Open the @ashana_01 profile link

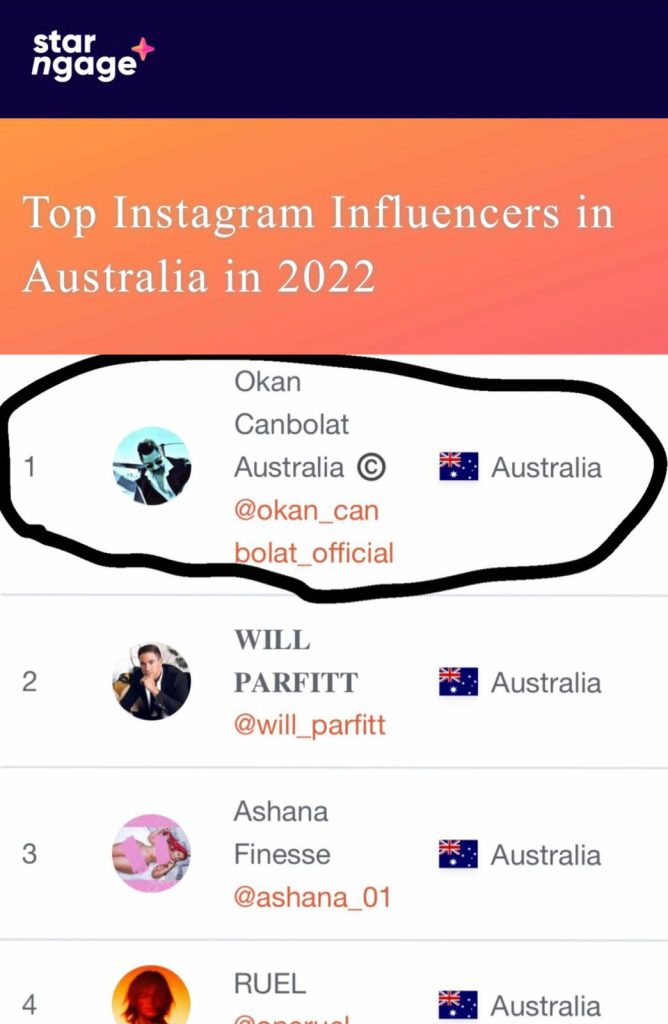311,896
